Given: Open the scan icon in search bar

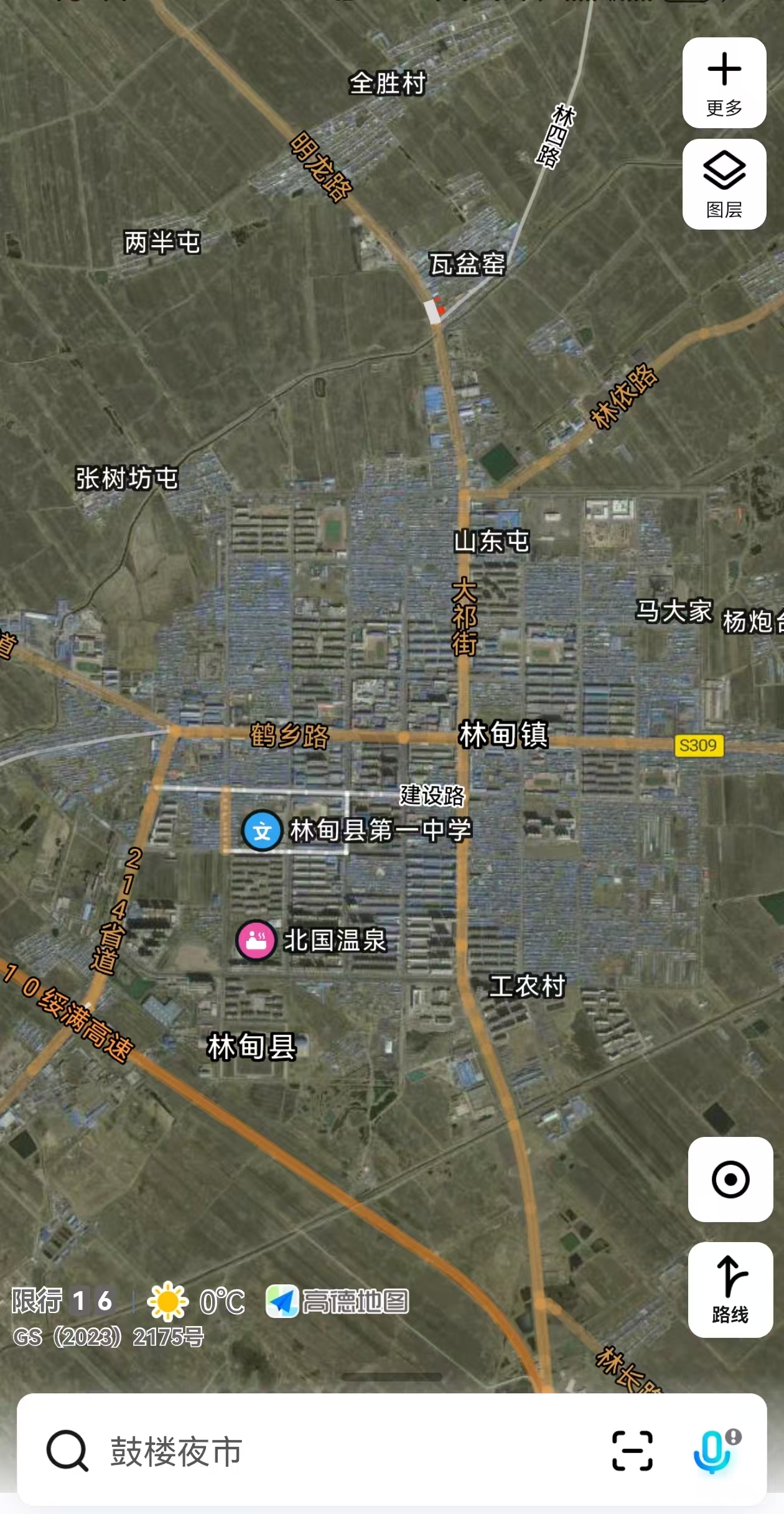Looking at the screenshot, I should (632, 1451).
